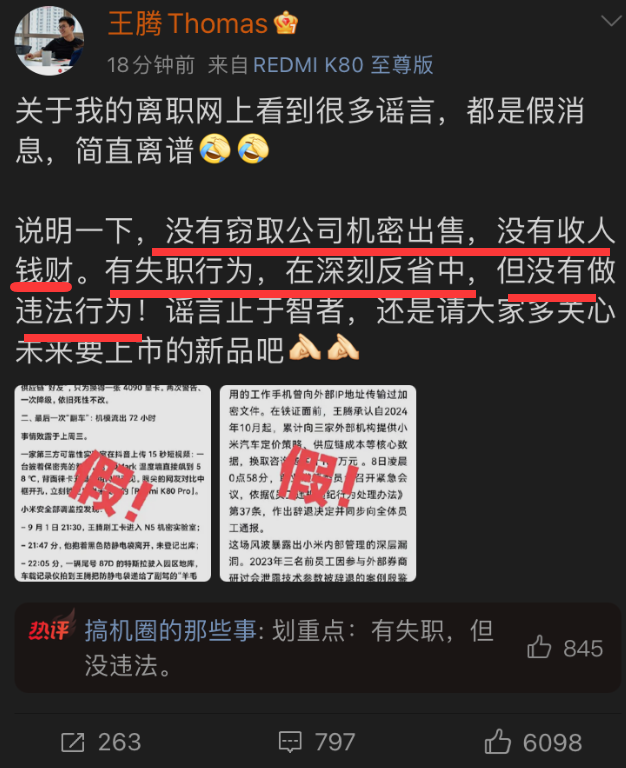Open 王腾 Thomas username link
626x768 pixels.
[x=188, y=23]
